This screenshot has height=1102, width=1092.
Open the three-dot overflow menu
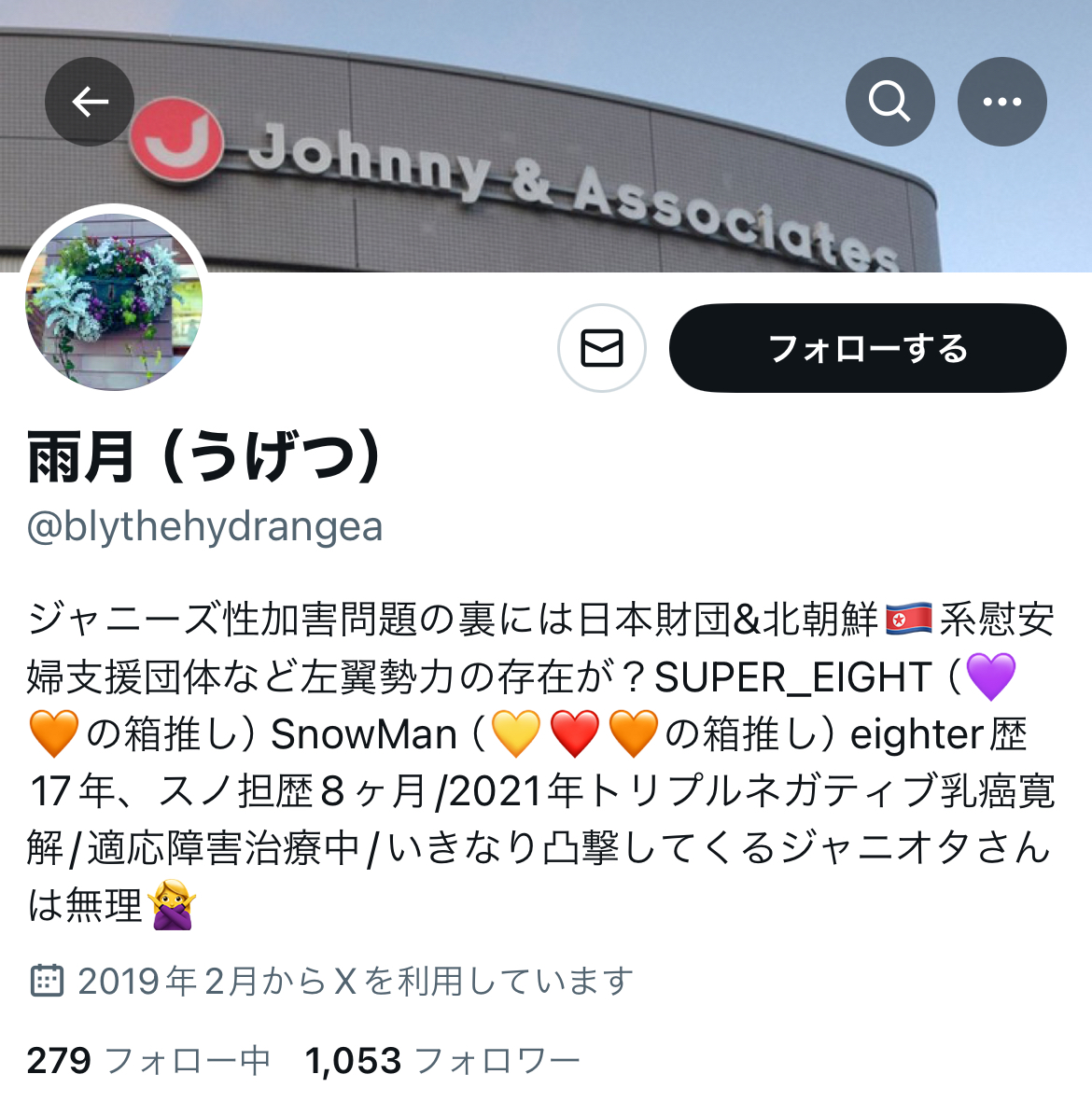(1001, 102)
